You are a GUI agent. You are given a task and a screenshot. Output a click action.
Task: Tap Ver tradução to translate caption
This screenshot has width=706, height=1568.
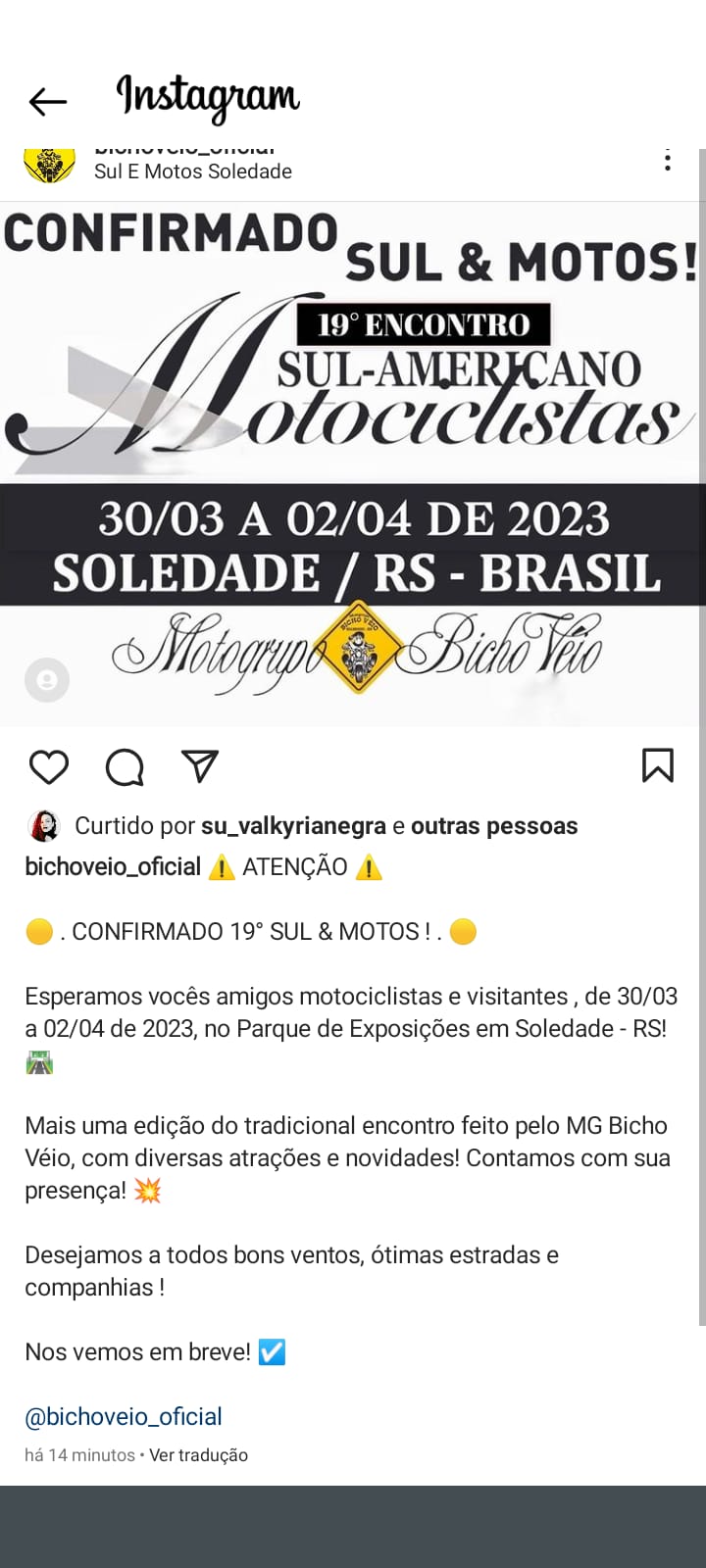[x=198, y=1455]
